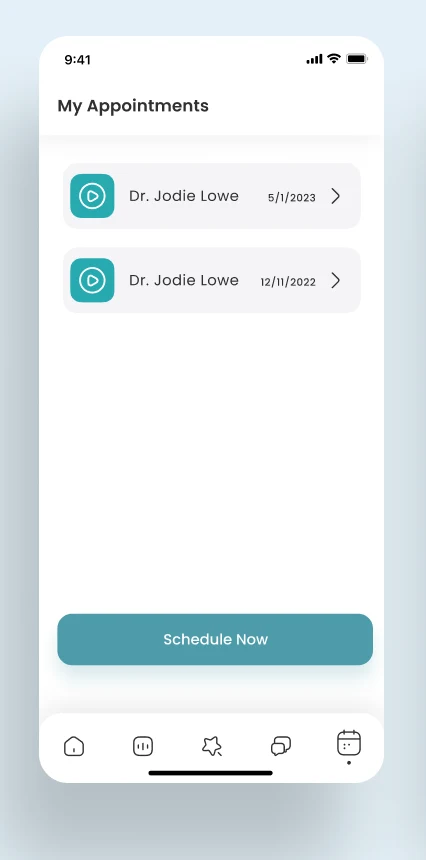Select the calendar appointments tab
This screenshot has width=426, height=860.
pos(349,744)
